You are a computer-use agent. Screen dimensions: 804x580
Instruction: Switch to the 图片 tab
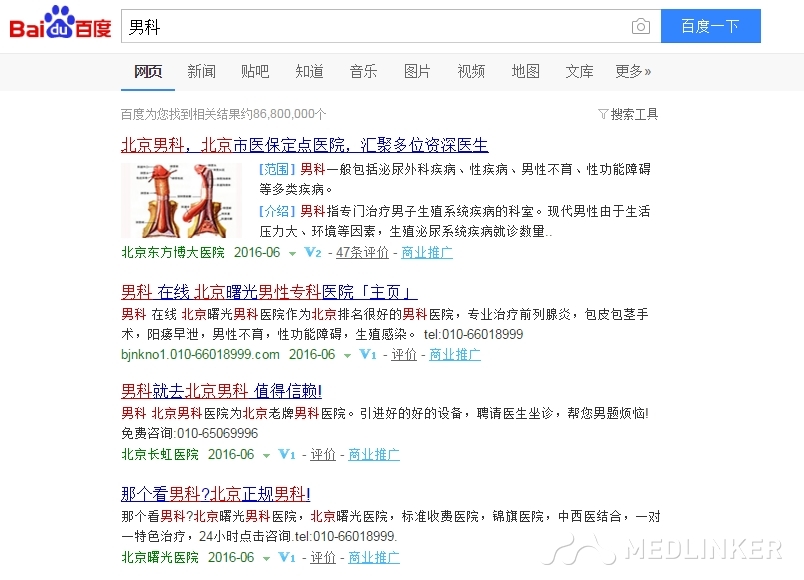tap(417, 71)
